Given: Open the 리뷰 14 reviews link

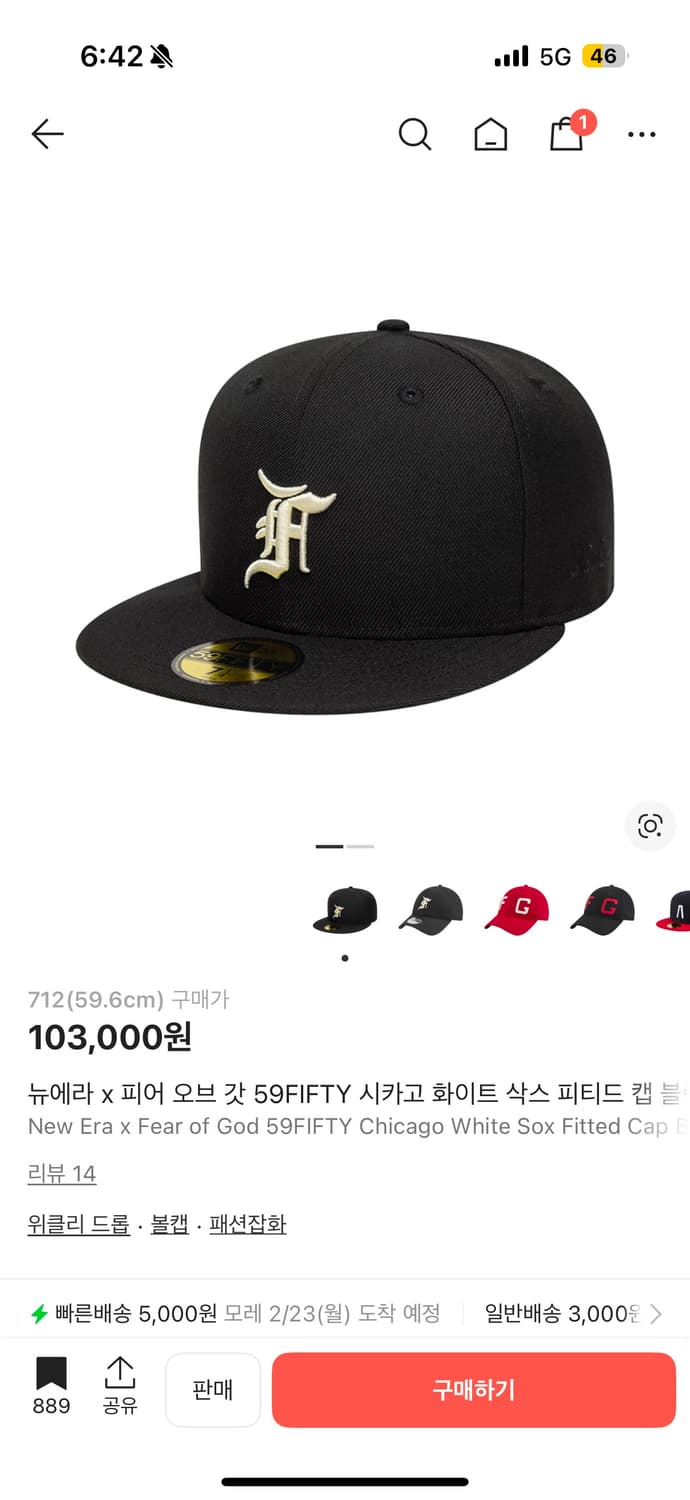Looking at the screenshot, I should point(62,1174).
